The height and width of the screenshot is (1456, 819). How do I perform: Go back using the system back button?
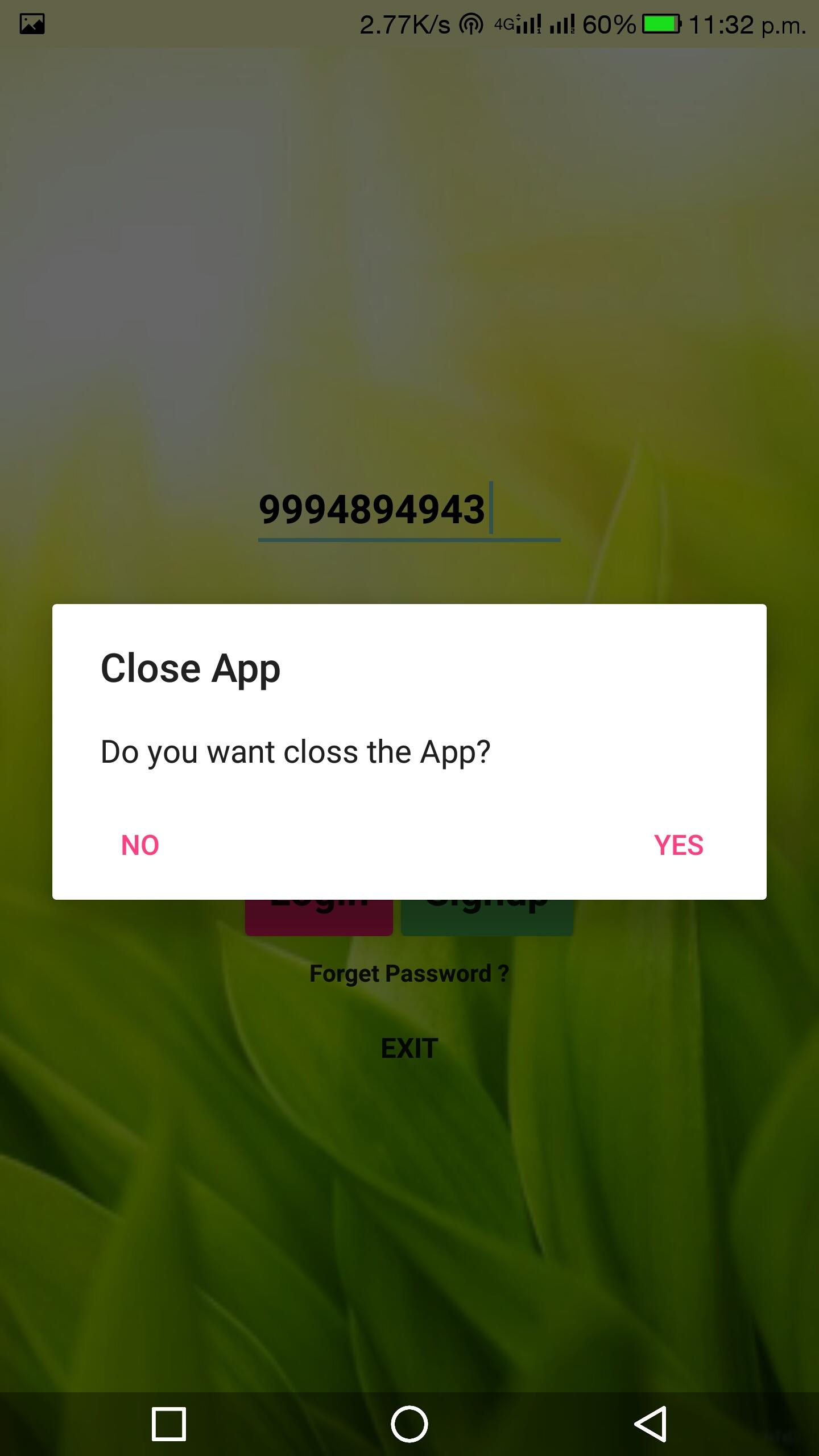pyautogui.click(x=651, y=1424)
